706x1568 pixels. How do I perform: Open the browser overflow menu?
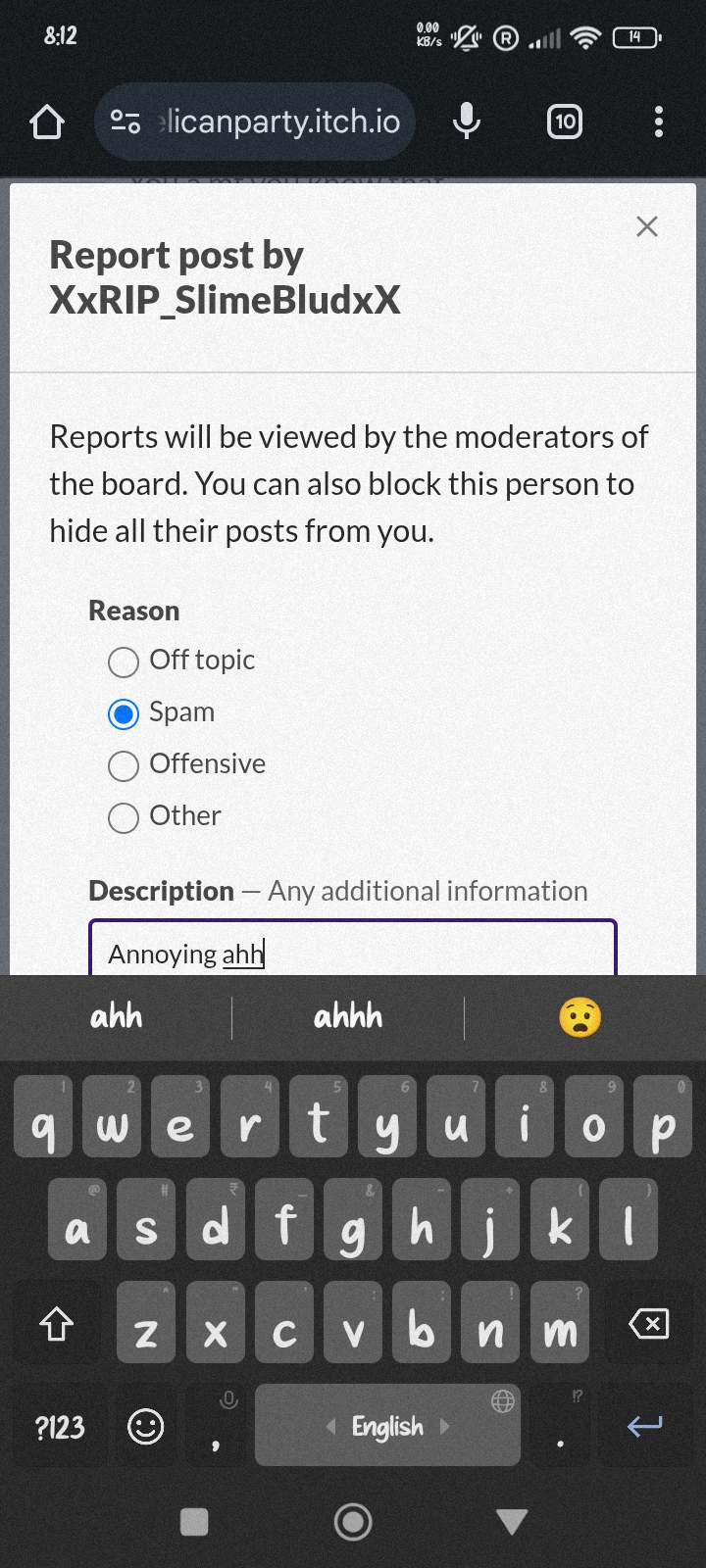coord(659,122)
